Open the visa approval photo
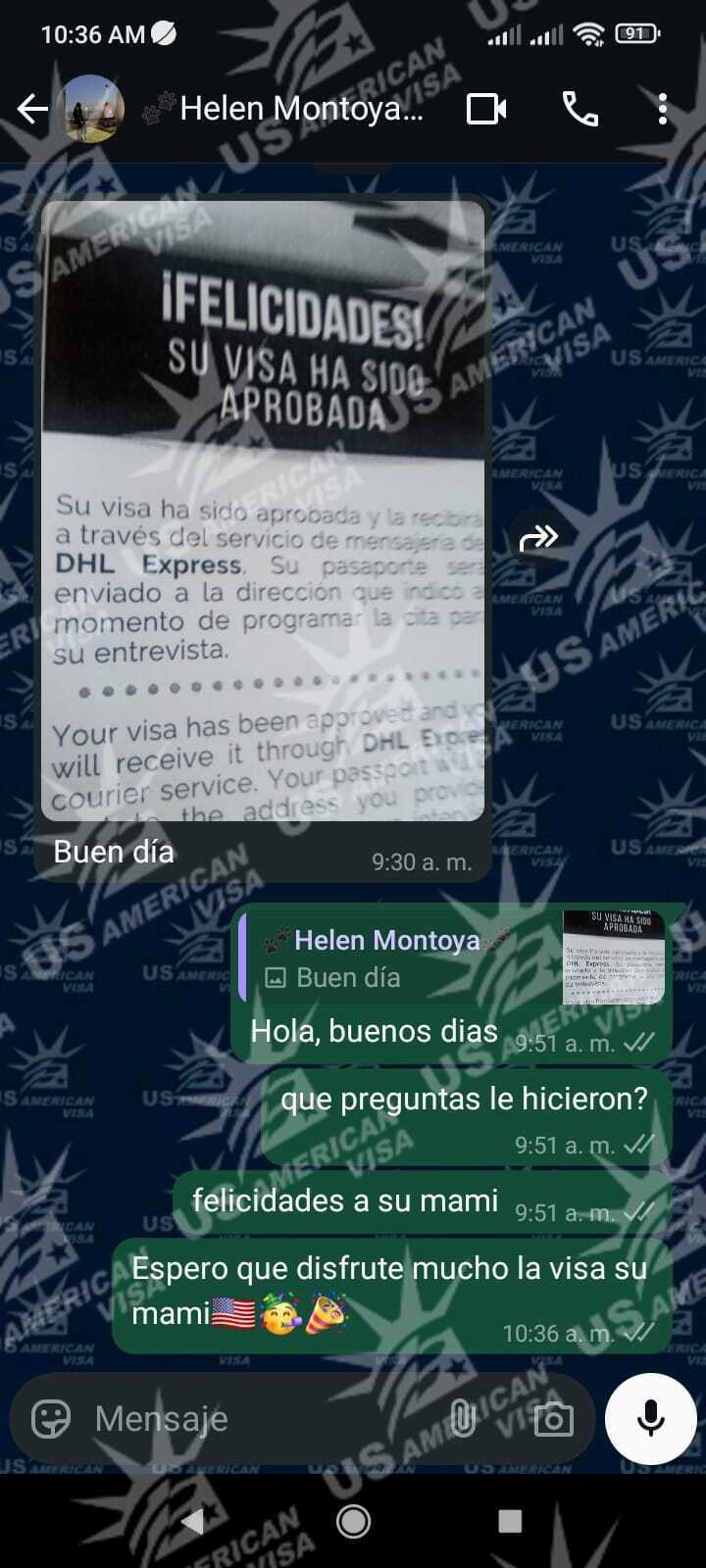Image resolution: width=706 pixels, height=1568 pixels. [x=263, y=510]
